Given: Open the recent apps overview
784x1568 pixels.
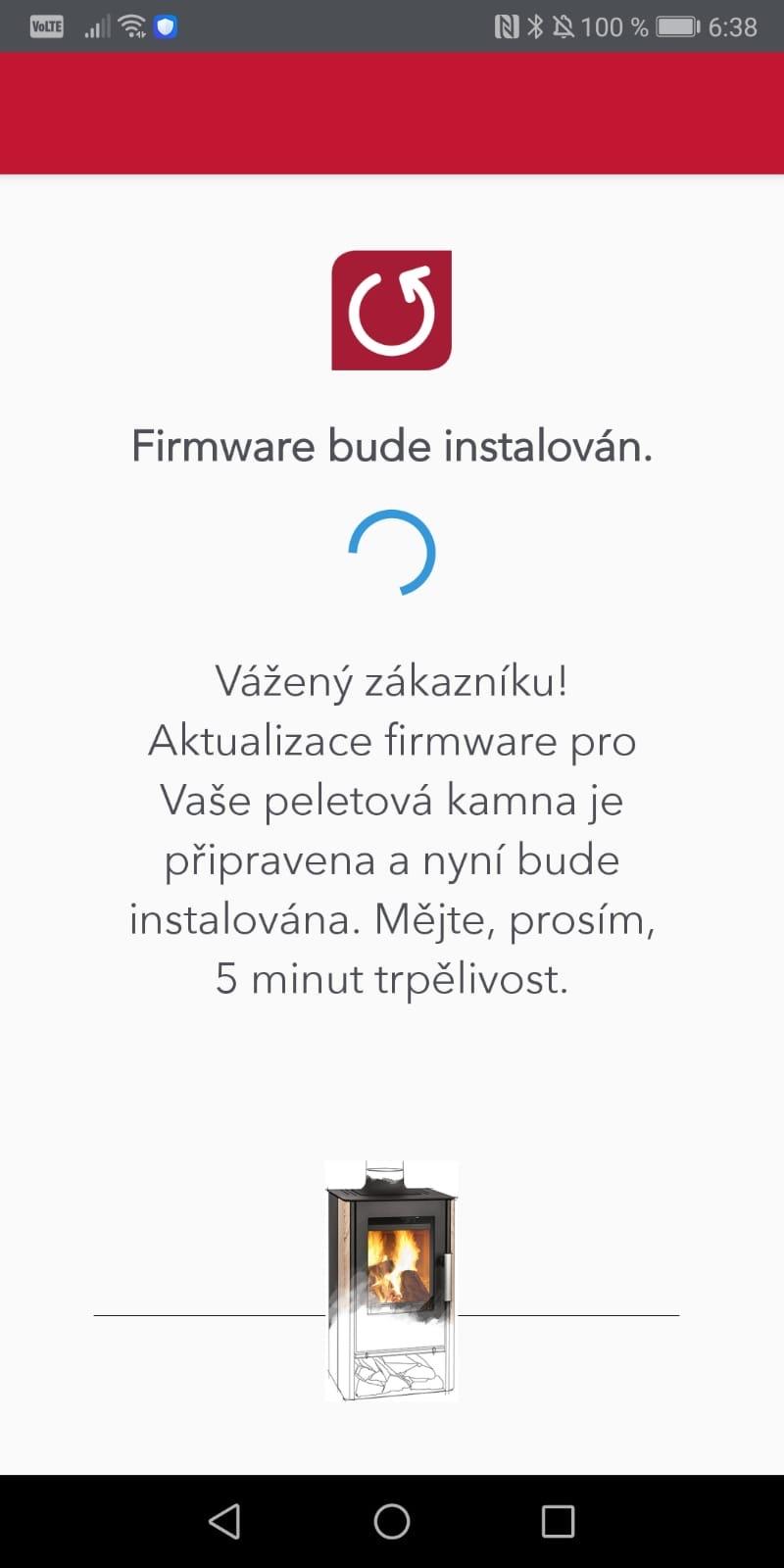Looking at the screenshot, I should point(558,1521).
